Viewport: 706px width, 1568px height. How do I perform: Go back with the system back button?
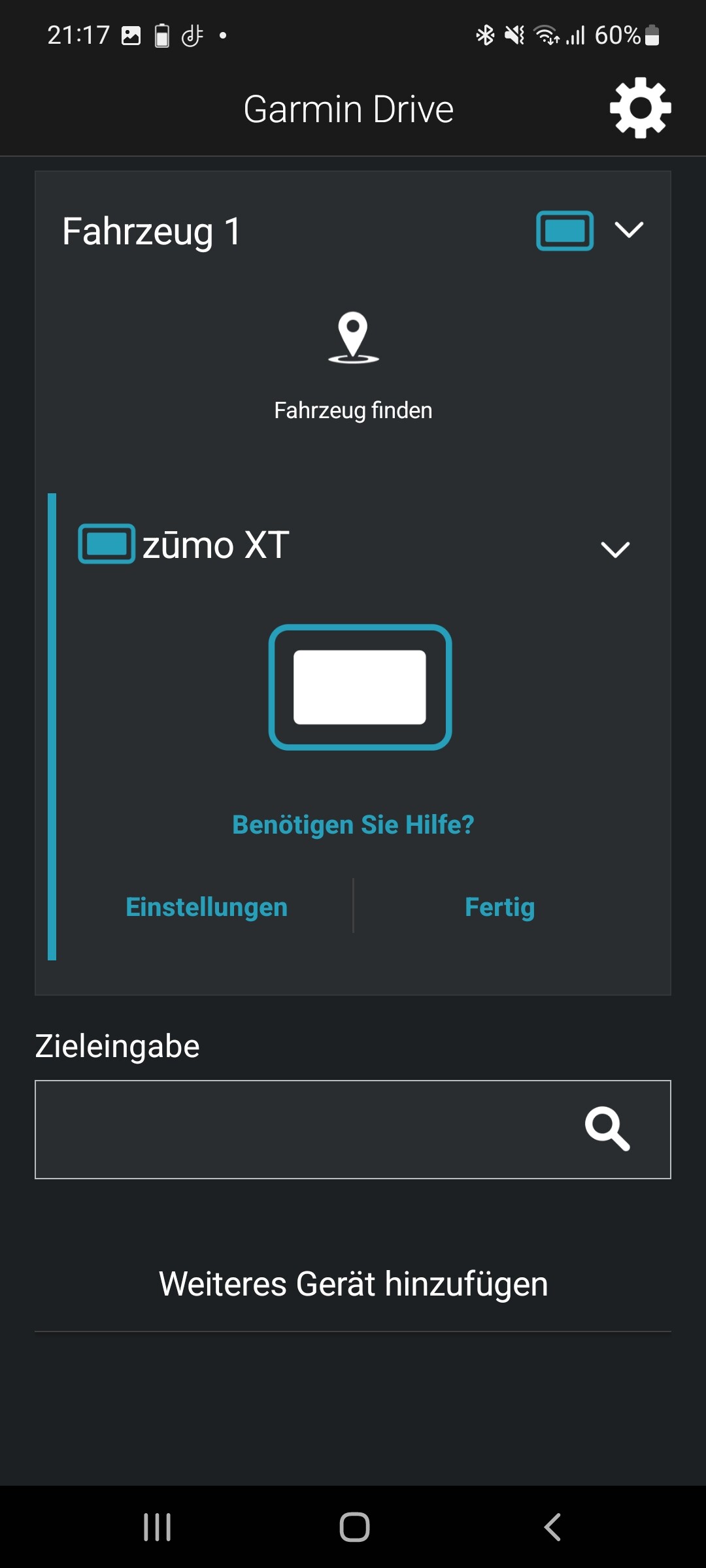(x=552, y=1527)
